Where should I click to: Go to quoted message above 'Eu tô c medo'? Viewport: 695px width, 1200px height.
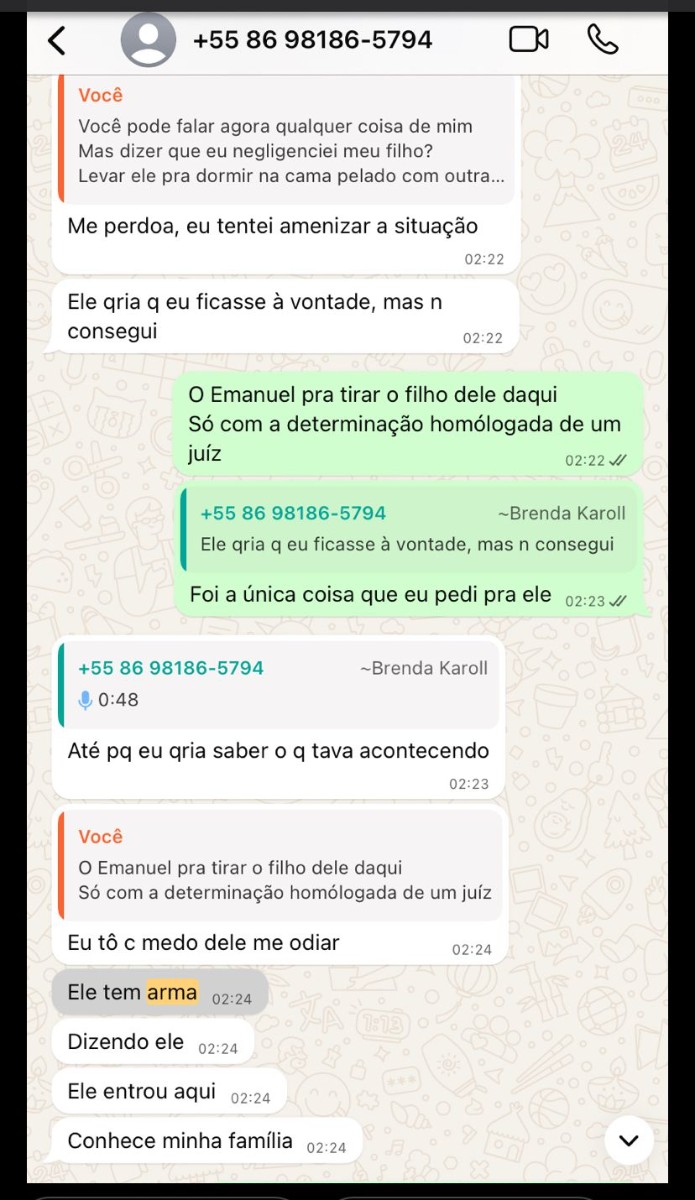coord(280,865)
